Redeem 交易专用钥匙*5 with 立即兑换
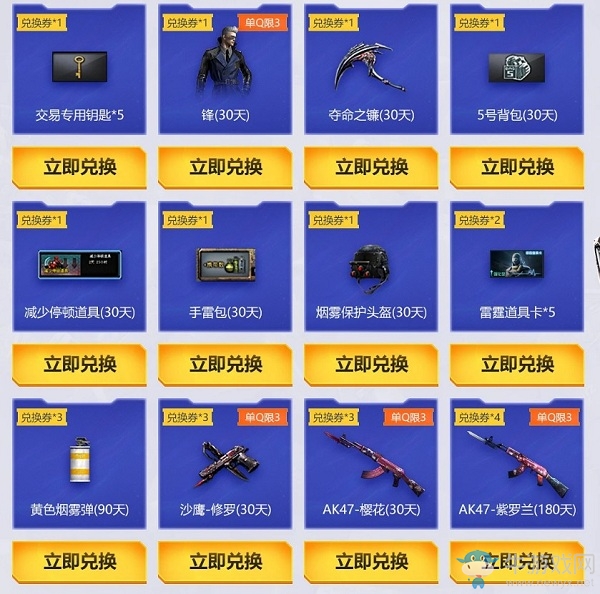Viewport: 600px width, 594px height. pos(79,167)
